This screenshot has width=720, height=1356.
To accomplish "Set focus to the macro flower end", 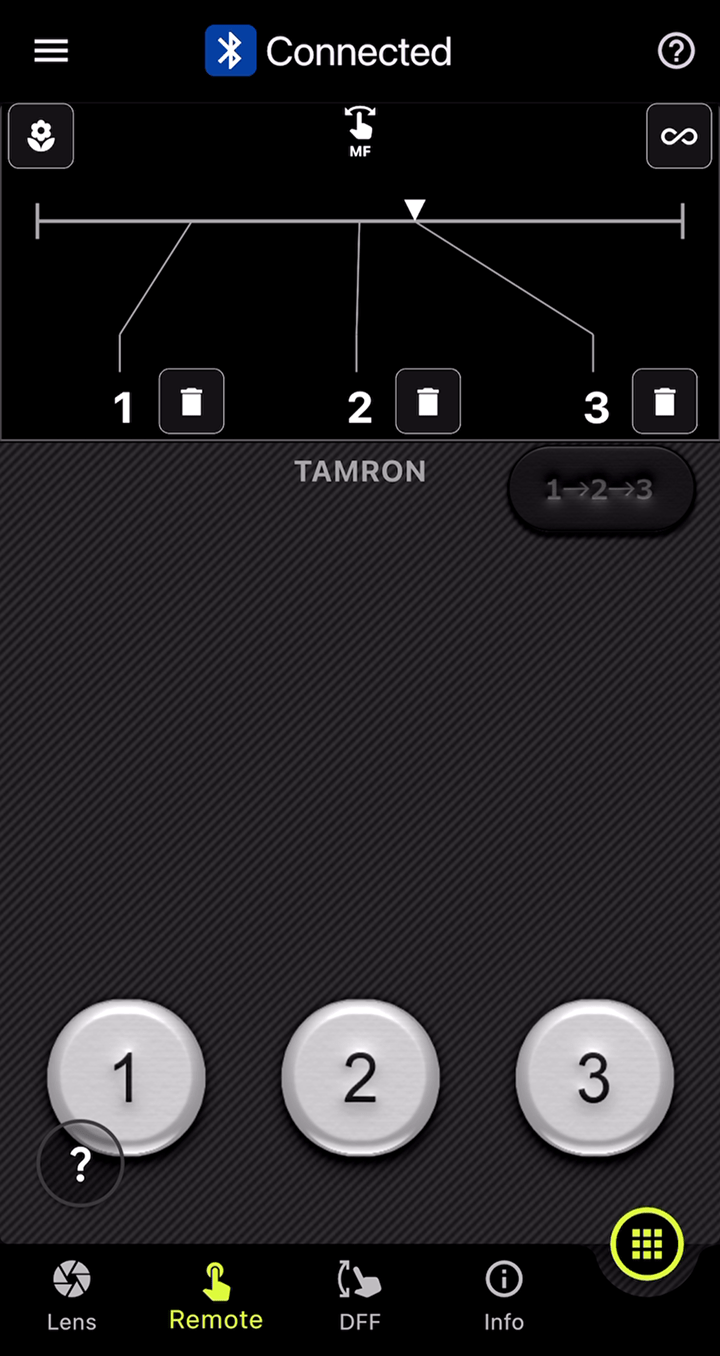I will click(x=41, y=136).
